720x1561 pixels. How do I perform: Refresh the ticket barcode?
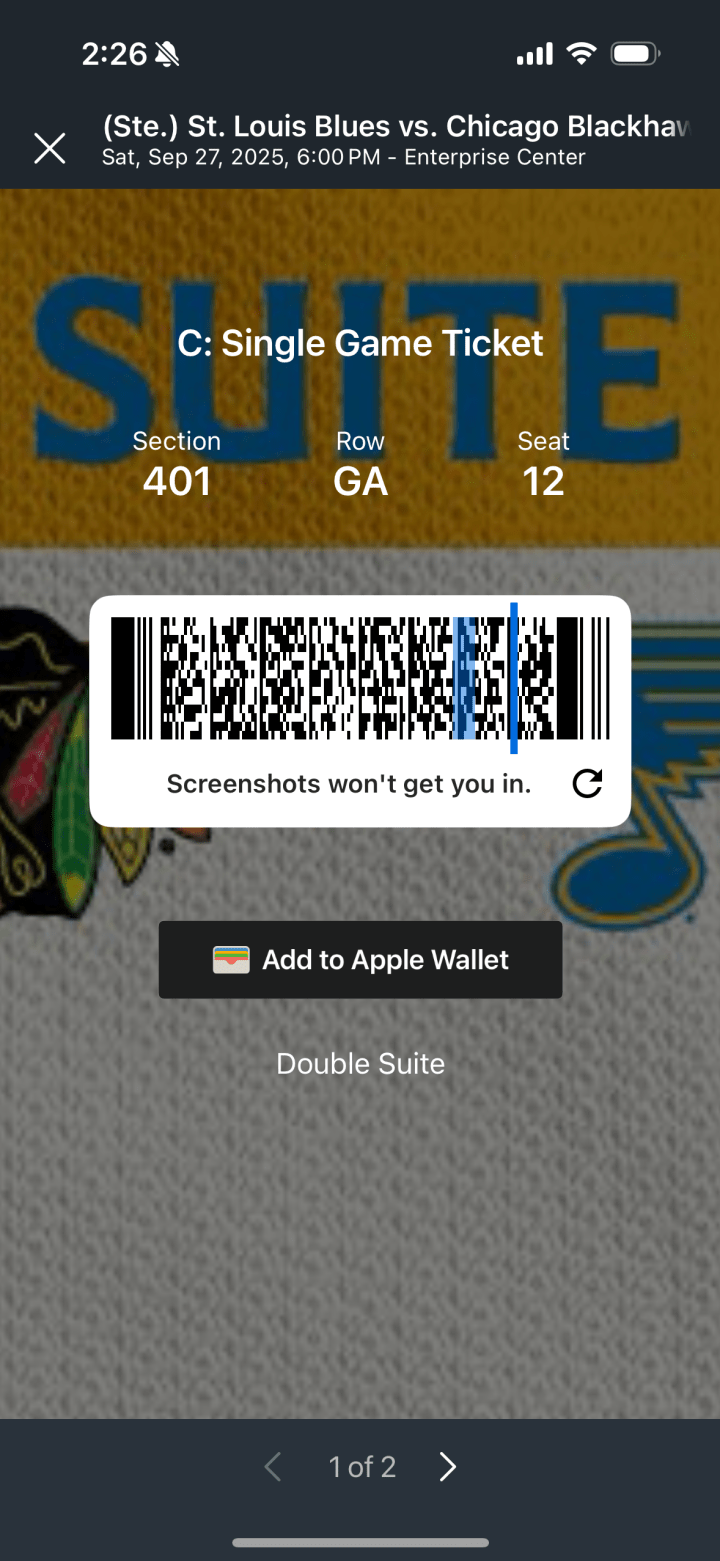point(587,784)
